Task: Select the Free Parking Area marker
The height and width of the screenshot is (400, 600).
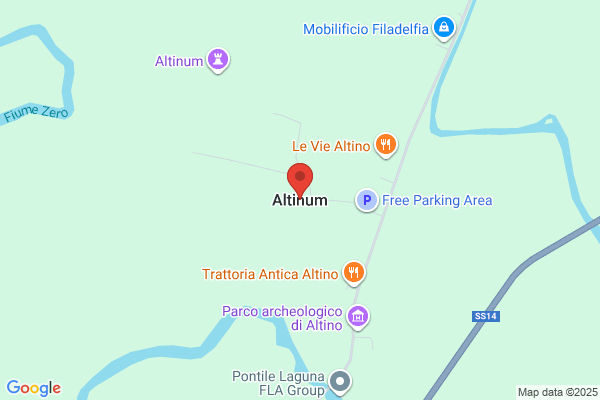Action: (367, 200)
